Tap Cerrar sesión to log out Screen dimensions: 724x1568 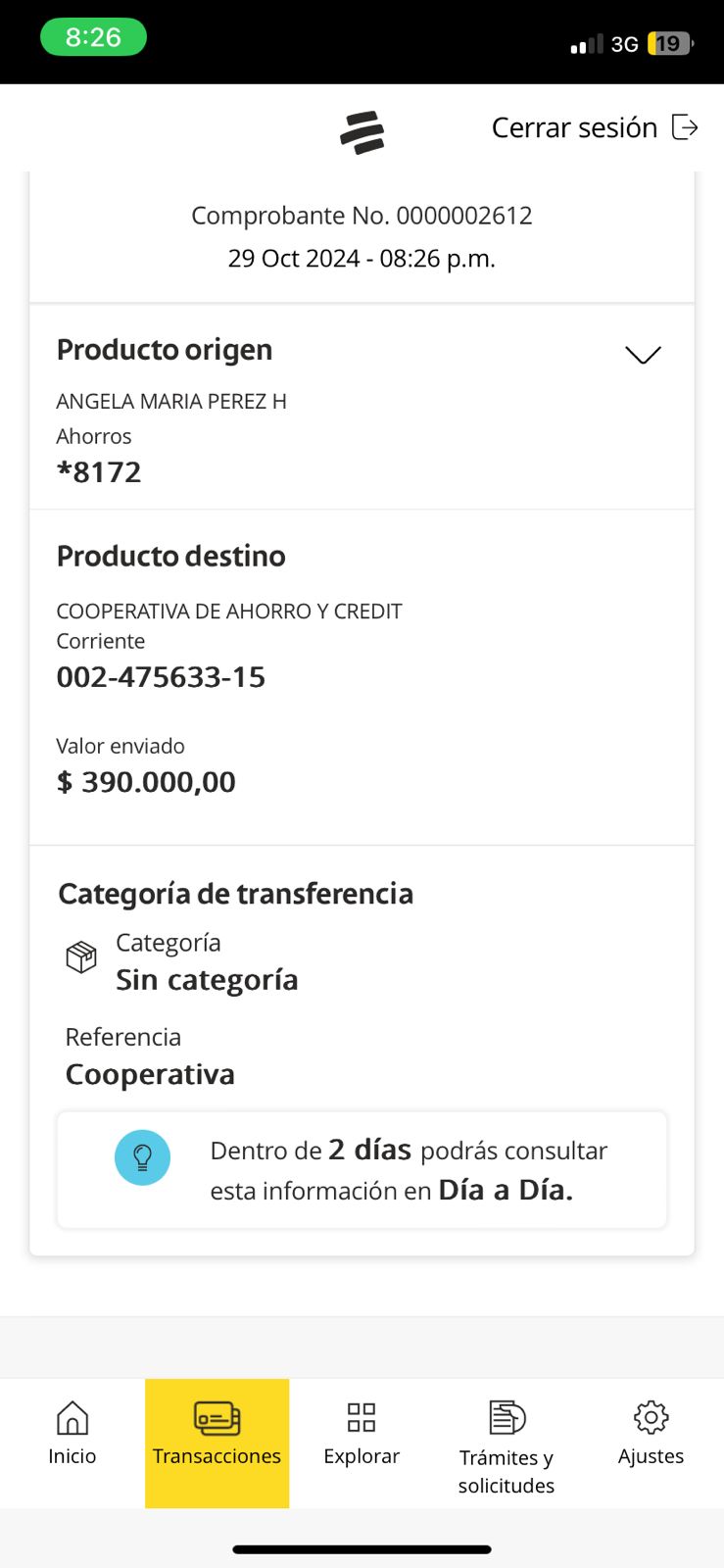point(594,127)
